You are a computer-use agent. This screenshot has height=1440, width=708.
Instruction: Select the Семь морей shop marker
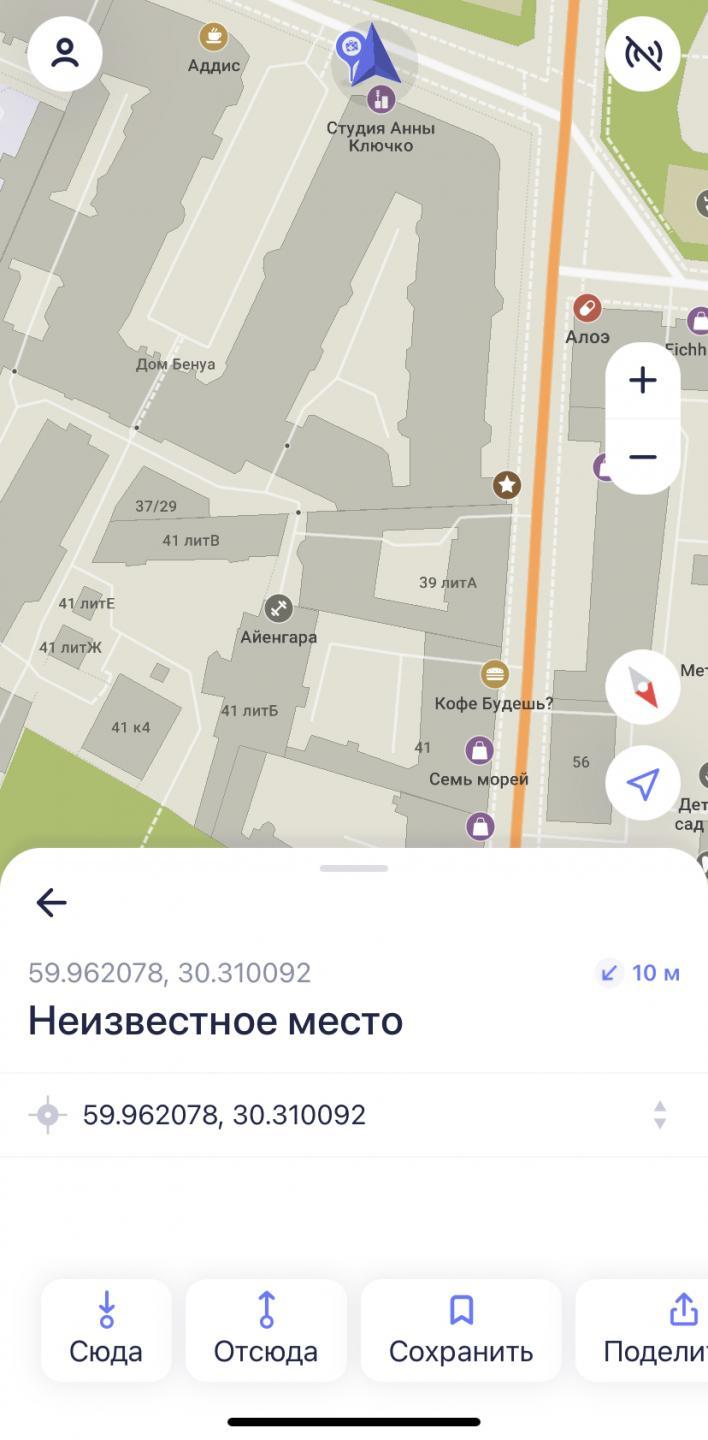480,750
